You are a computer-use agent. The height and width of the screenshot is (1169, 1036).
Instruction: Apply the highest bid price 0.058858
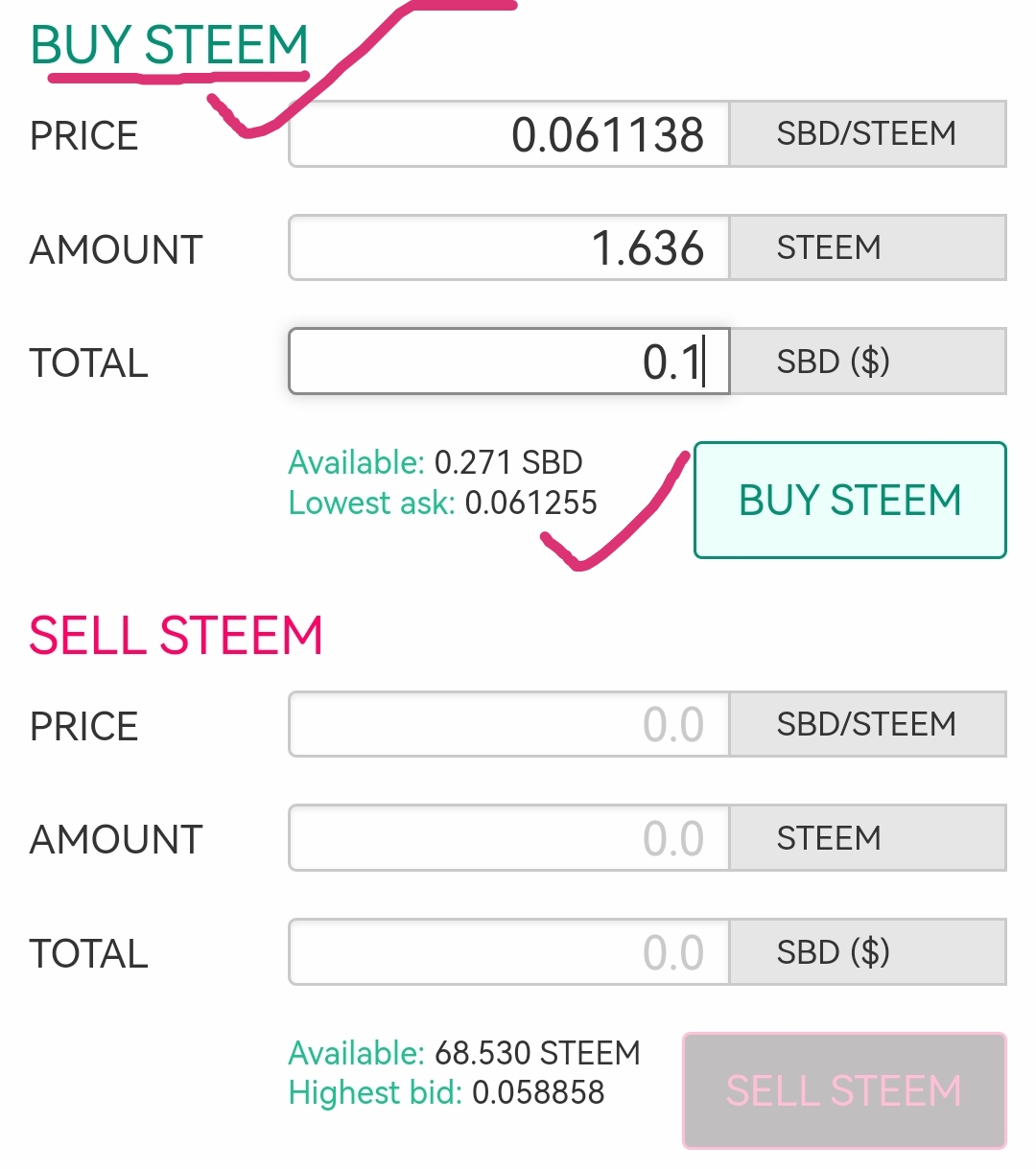[x=538, y=1092]
